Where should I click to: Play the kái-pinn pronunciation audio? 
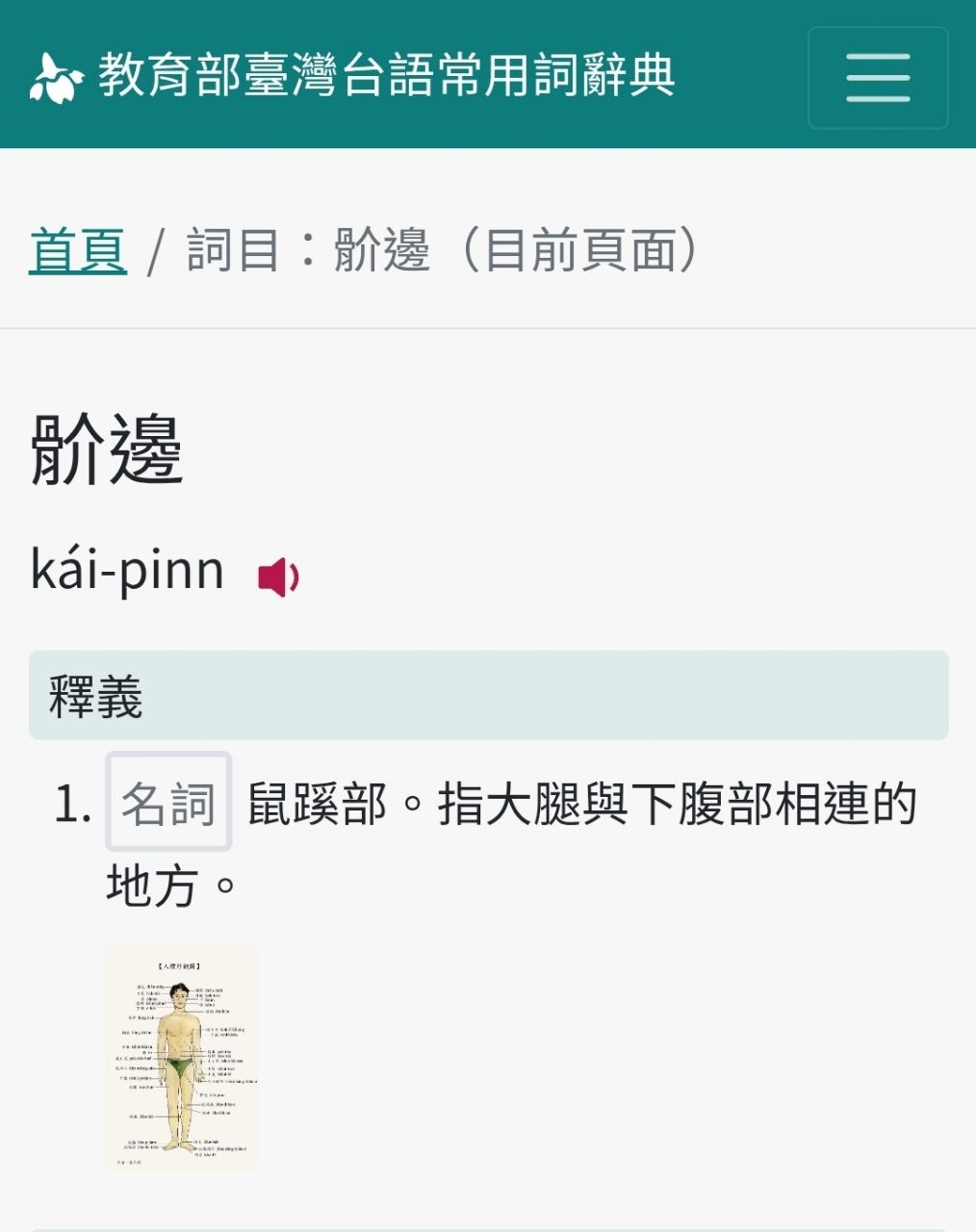(278, 577)
